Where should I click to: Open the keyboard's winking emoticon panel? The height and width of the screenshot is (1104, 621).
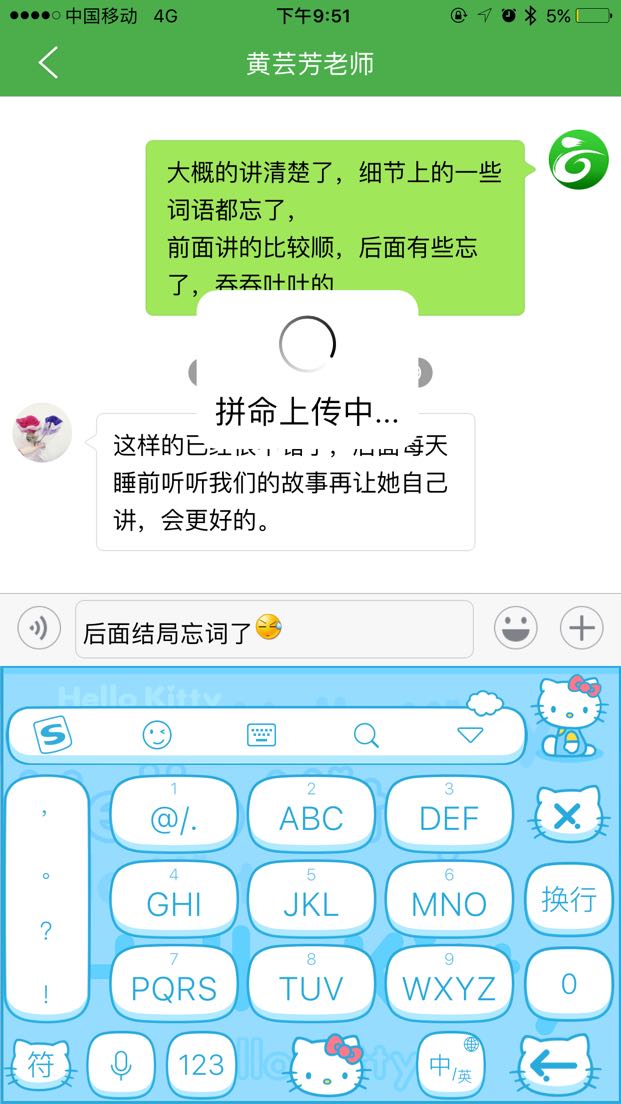(x=157, y=735)
